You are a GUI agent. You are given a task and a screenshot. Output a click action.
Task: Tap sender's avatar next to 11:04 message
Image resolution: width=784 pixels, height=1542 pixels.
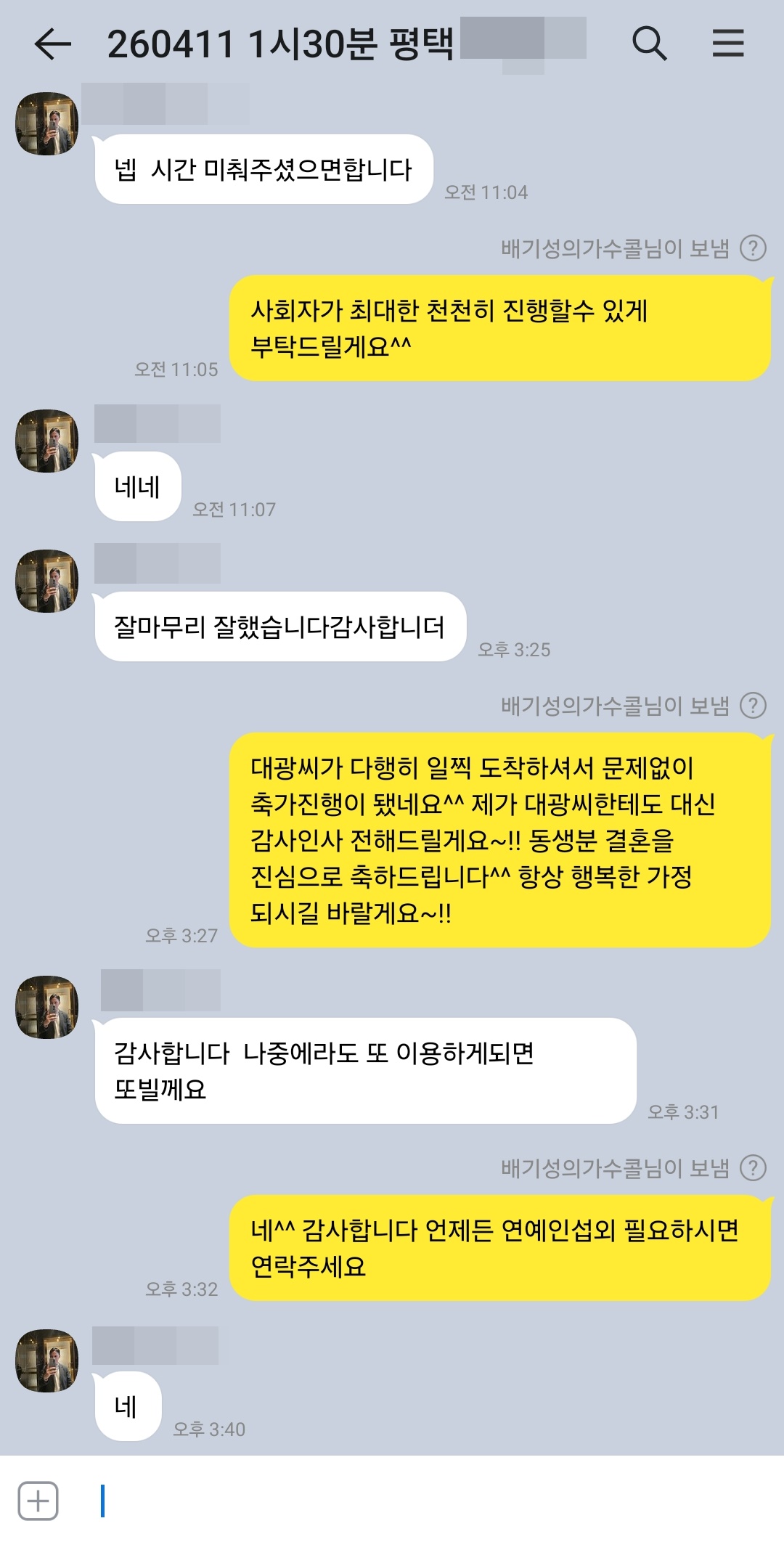pyautogui.click(x=47, y=123)
